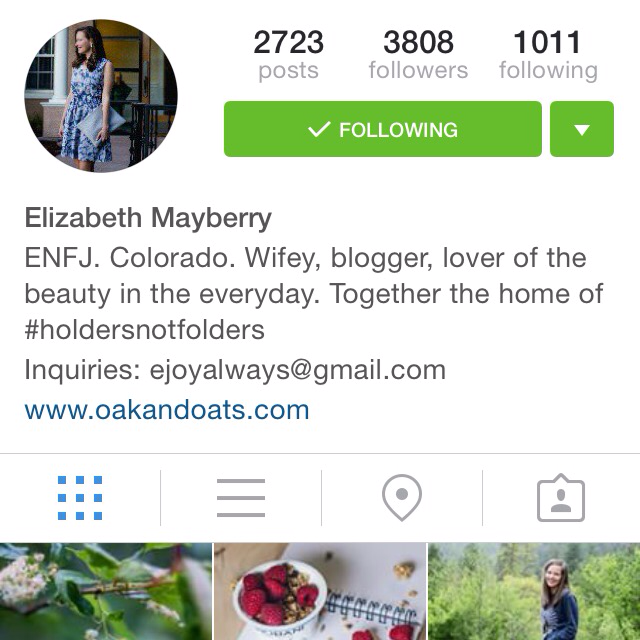Open the tagged photos tab

click(x=560, y=497)
